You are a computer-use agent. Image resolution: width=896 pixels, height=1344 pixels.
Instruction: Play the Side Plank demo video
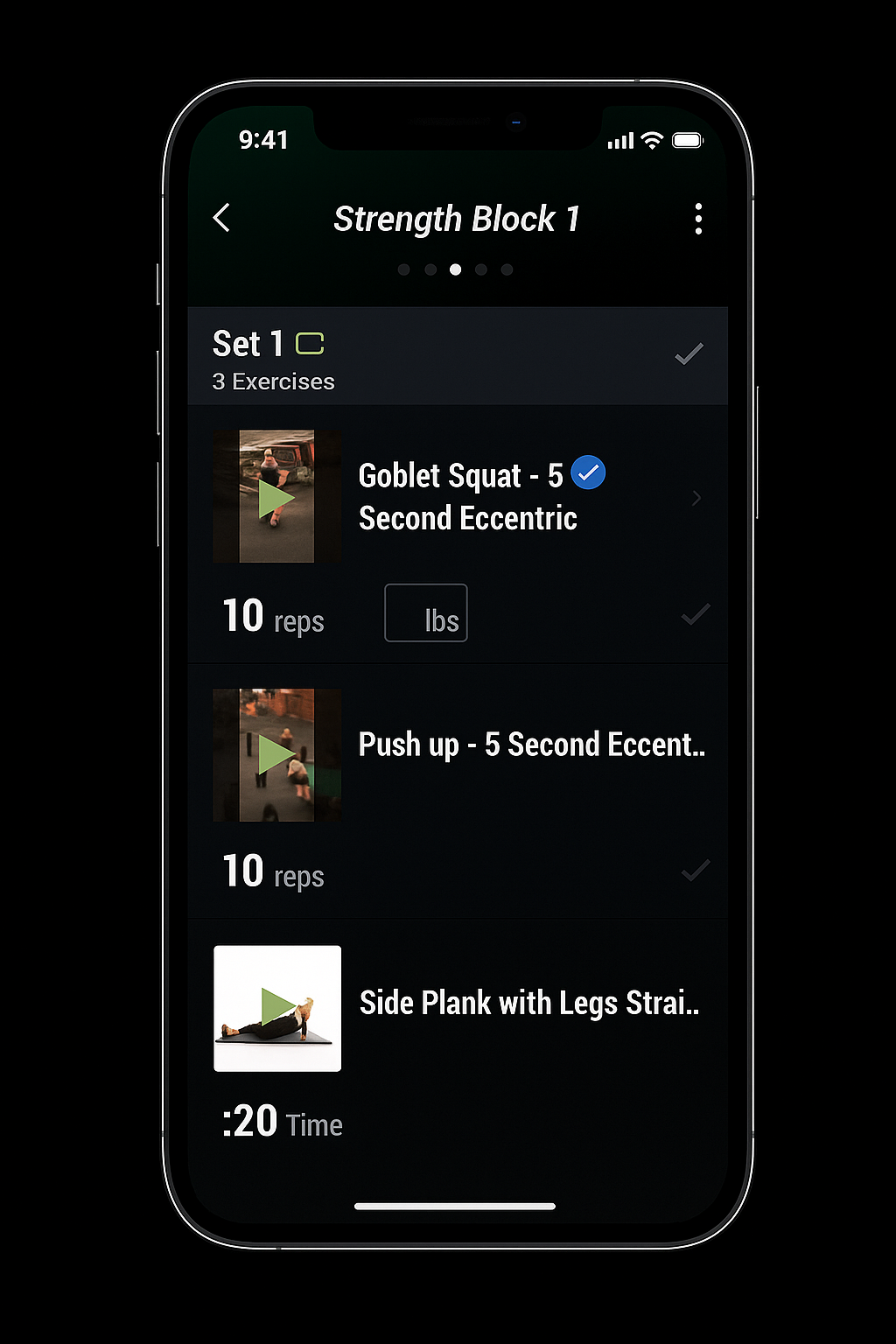[x=277, y=1008]
